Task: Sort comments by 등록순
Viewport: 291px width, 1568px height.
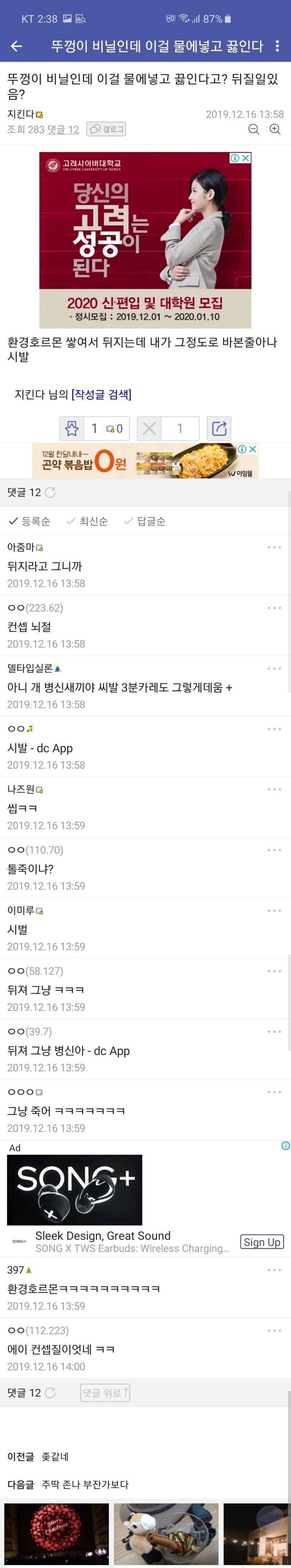Action: (x=30, y=521)
